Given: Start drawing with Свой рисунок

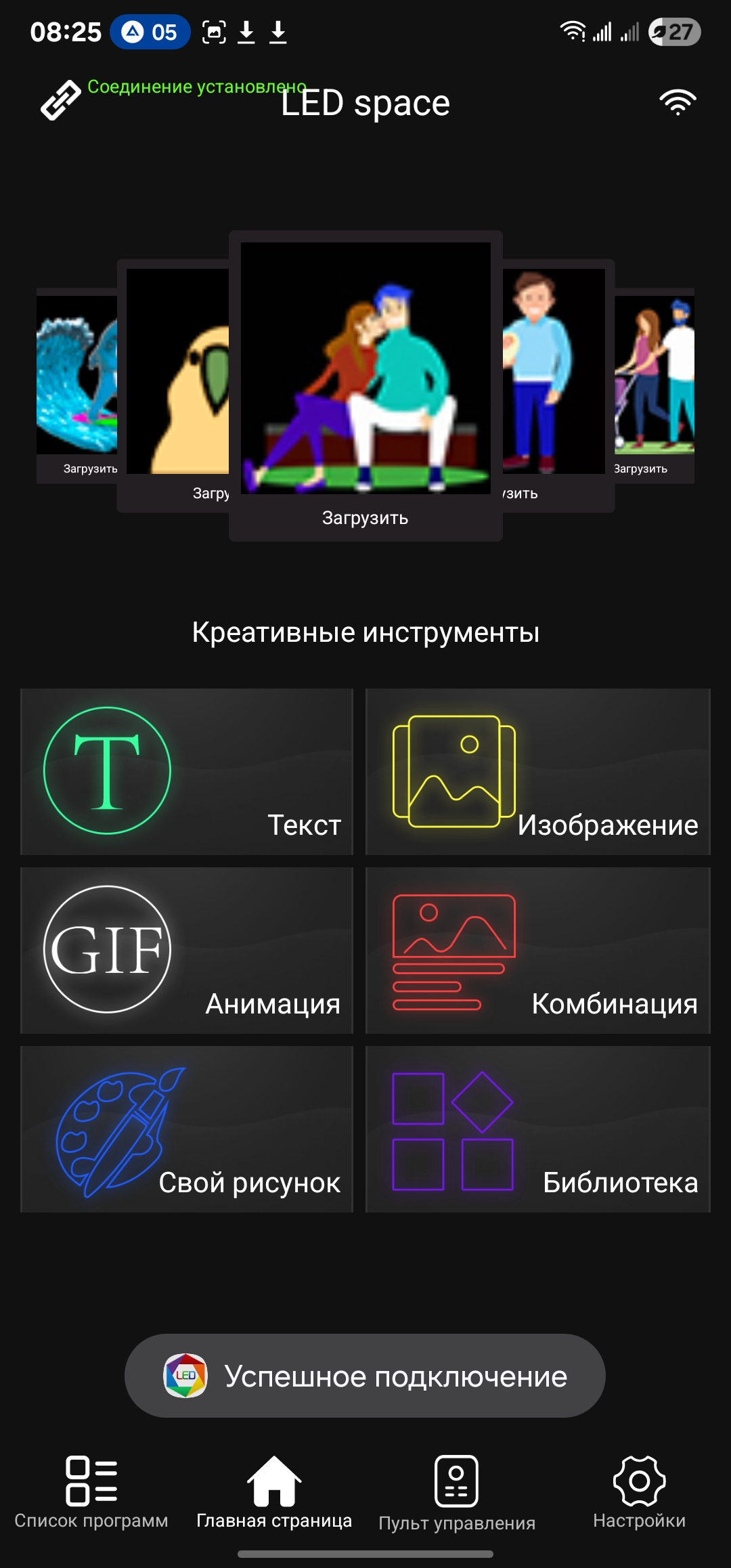Looking at the screenshot, I should tap(187, 1129).
